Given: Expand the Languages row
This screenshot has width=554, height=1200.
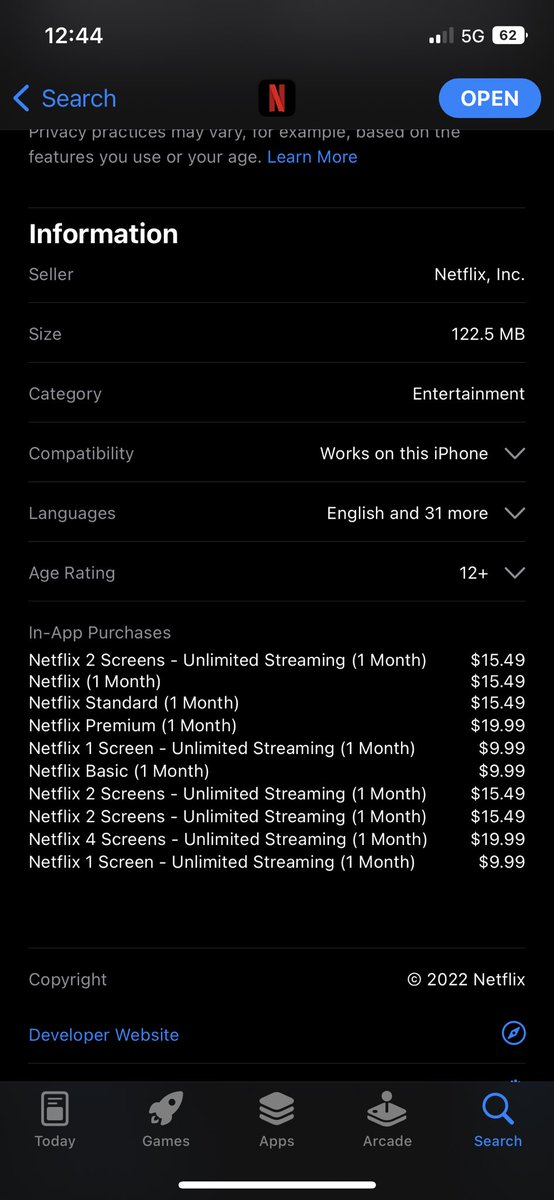Looking at the screenshot, I should [277, 513].
